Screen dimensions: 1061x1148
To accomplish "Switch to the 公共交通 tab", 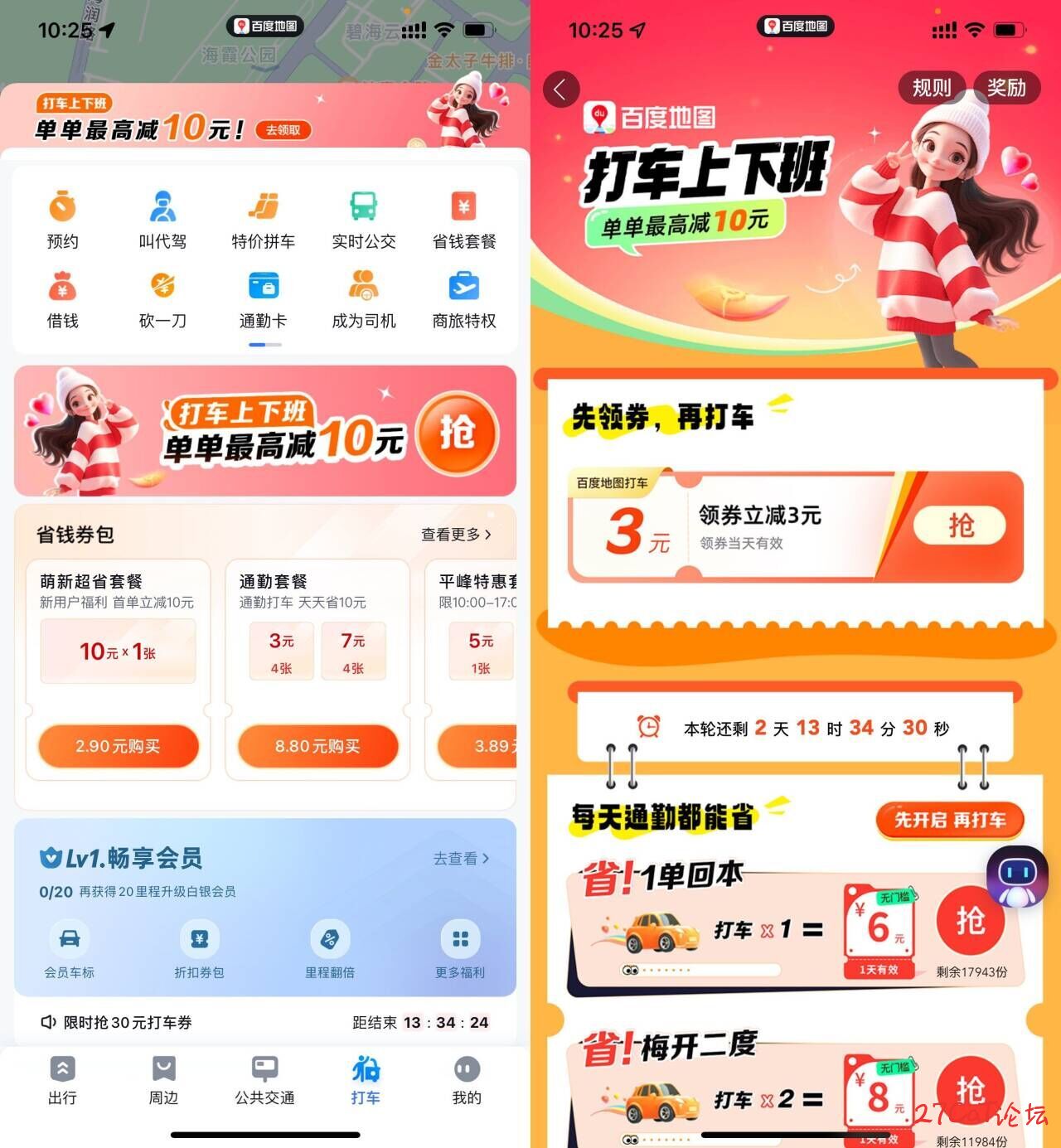I will (x=264, y=1080).
